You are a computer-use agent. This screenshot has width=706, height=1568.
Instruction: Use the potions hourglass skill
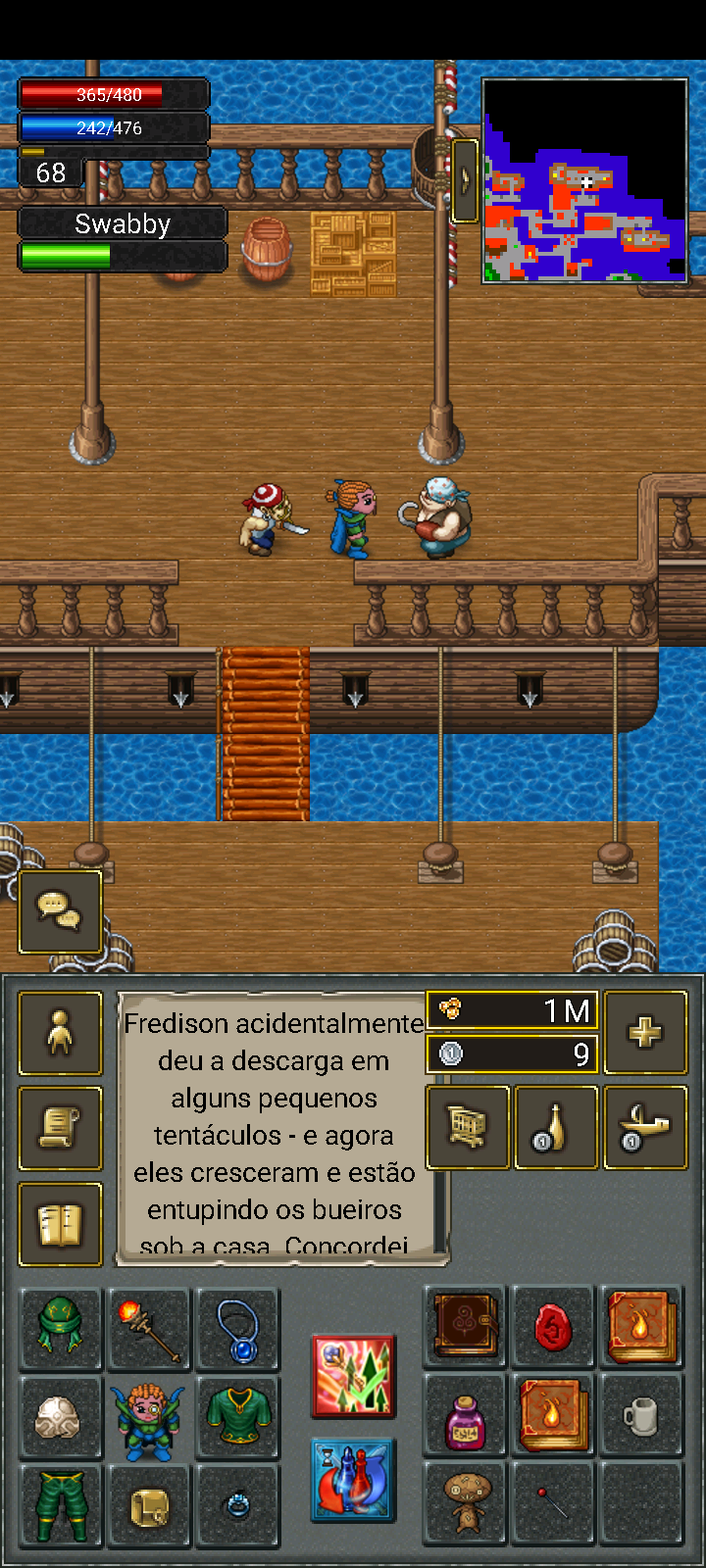tap(353, 1480)
